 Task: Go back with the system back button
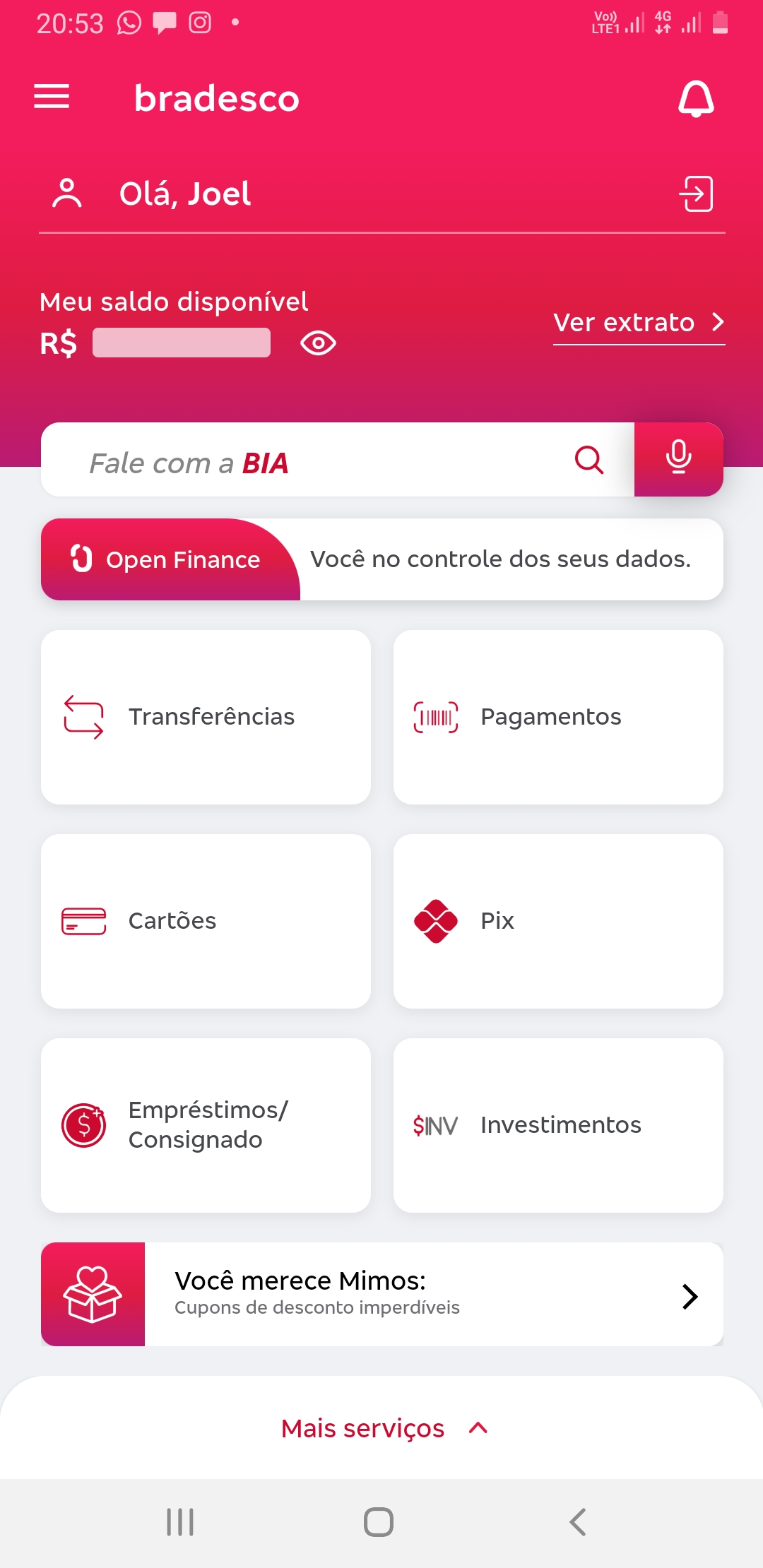577,1522
